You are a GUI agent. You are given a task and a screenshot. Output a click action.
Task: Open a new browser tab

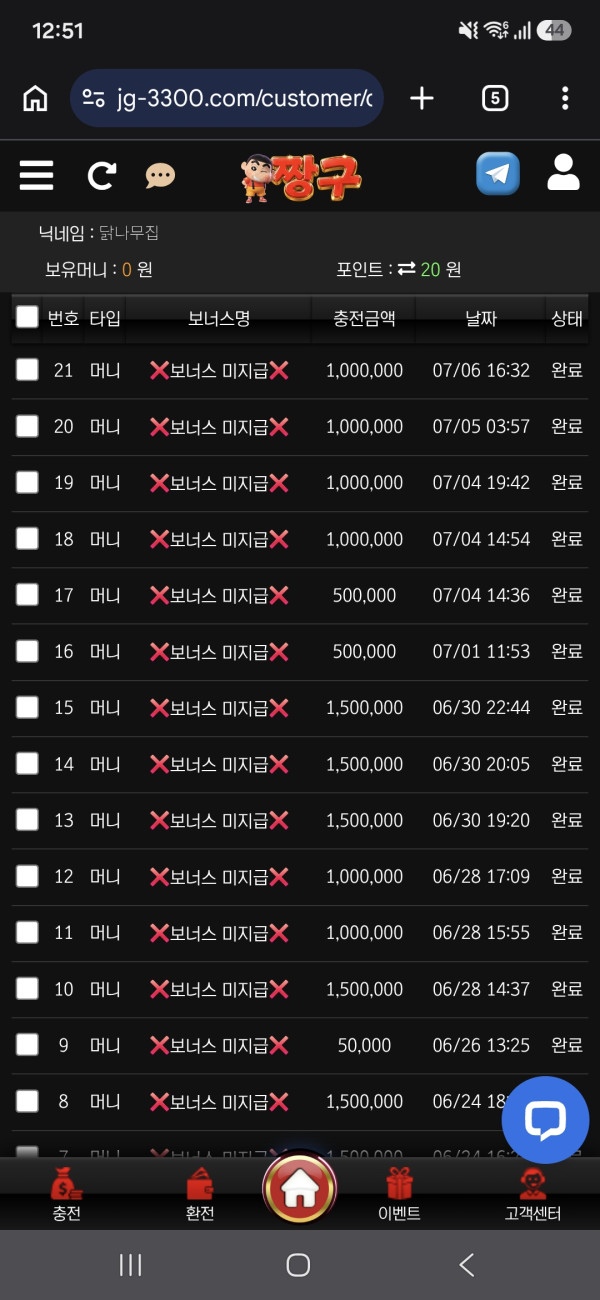click(x=422, y=98)
